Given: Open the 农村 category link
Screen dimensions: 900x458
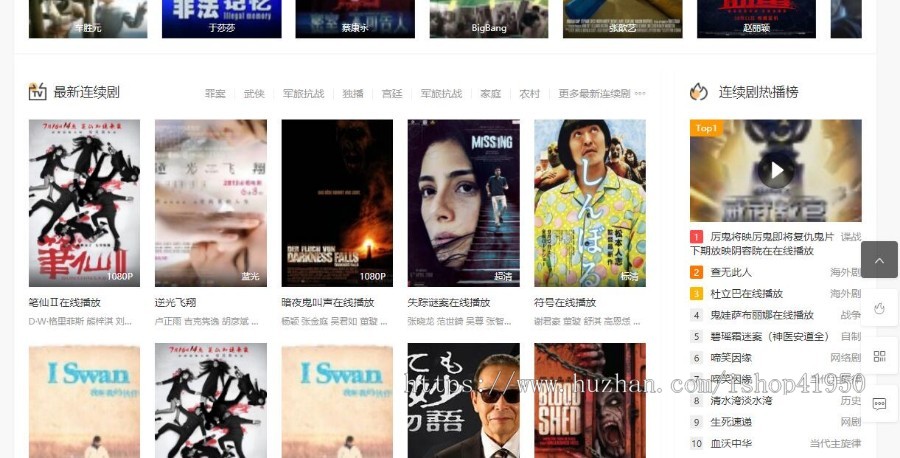Looking at the screenshot, I should pos(529,94).
